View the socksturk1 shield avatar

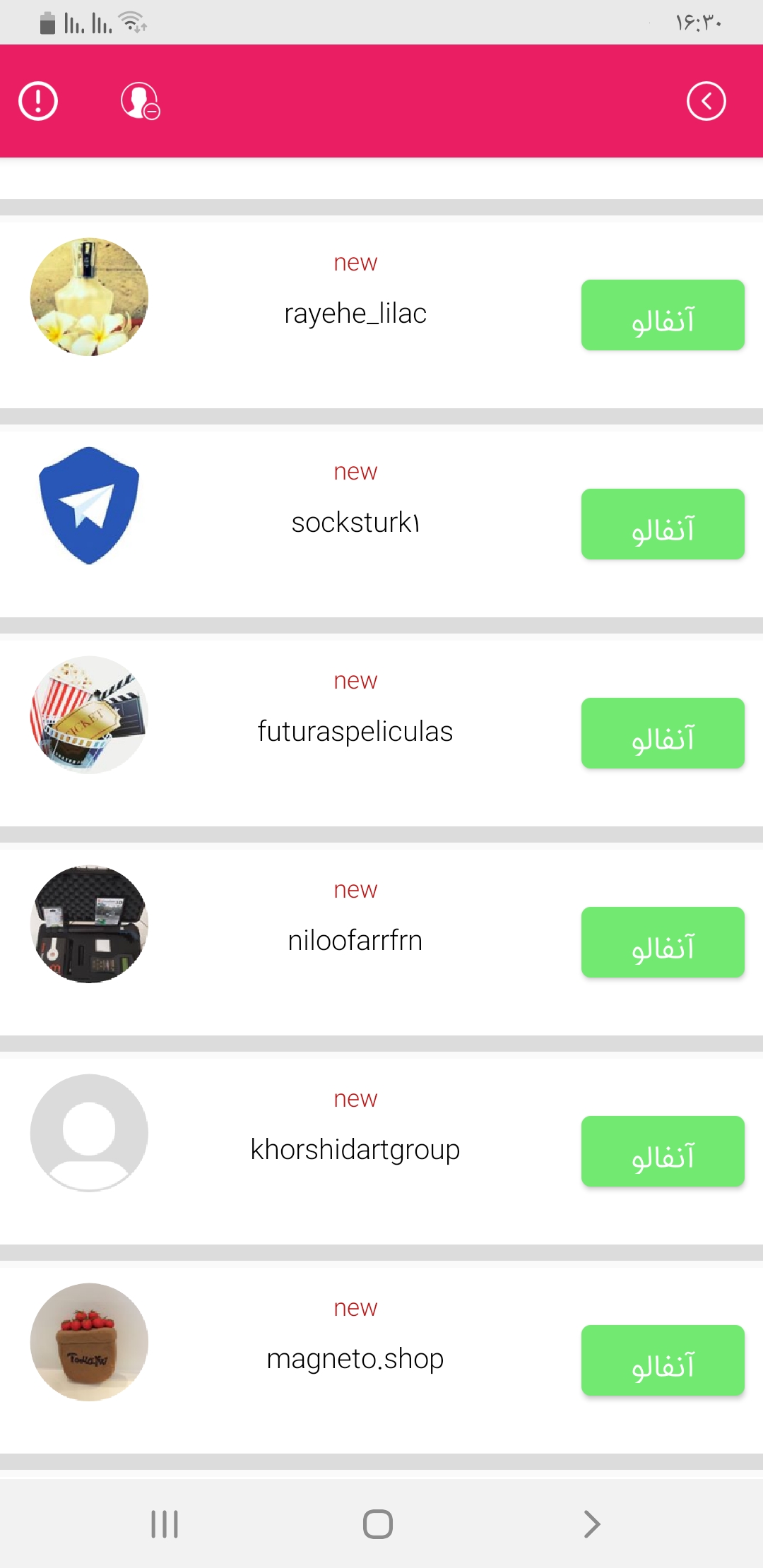89,506
